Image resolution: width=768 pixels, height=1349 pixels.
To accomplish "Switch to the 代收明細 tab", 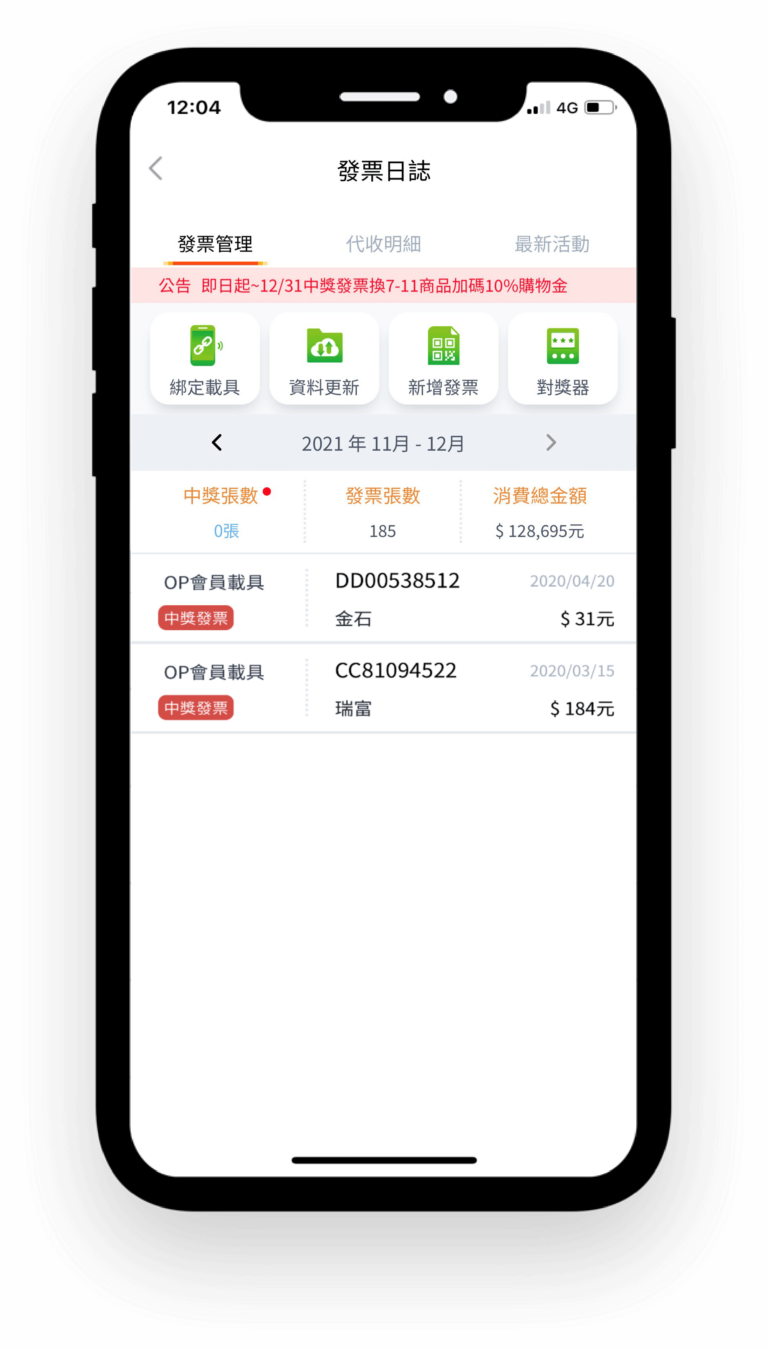I will click(383, 244).
